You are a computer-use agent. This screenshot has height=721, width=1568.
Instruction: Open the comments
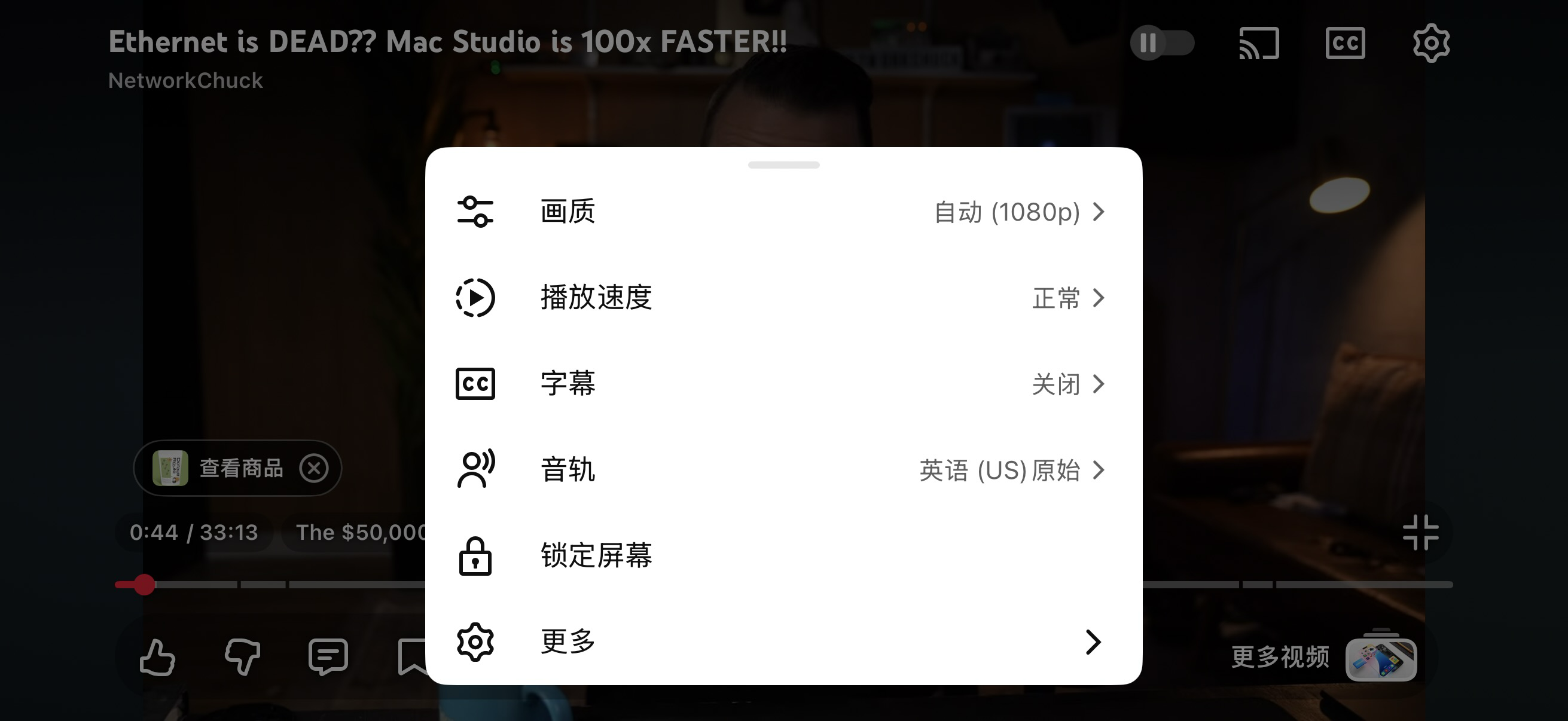click(328, 657)
